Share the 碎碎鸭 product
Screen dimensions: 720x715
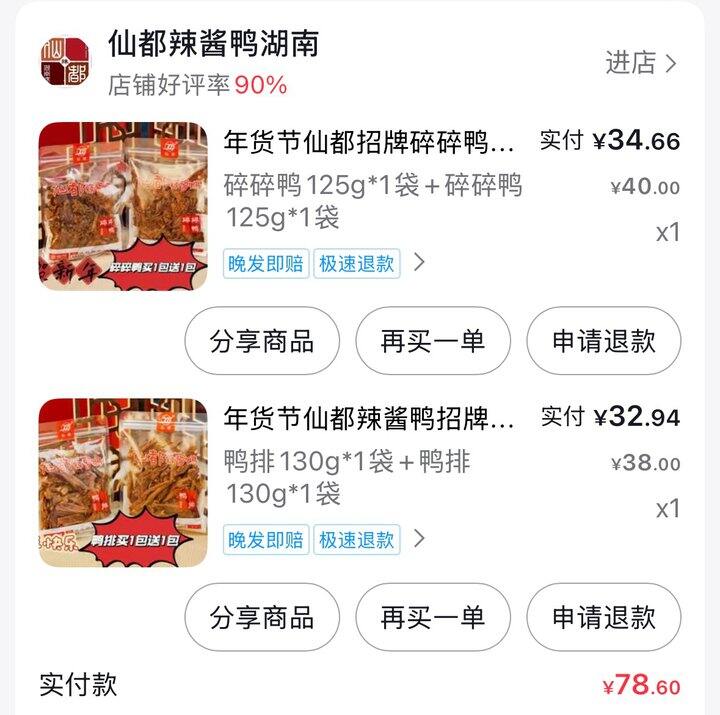[262, 341]
